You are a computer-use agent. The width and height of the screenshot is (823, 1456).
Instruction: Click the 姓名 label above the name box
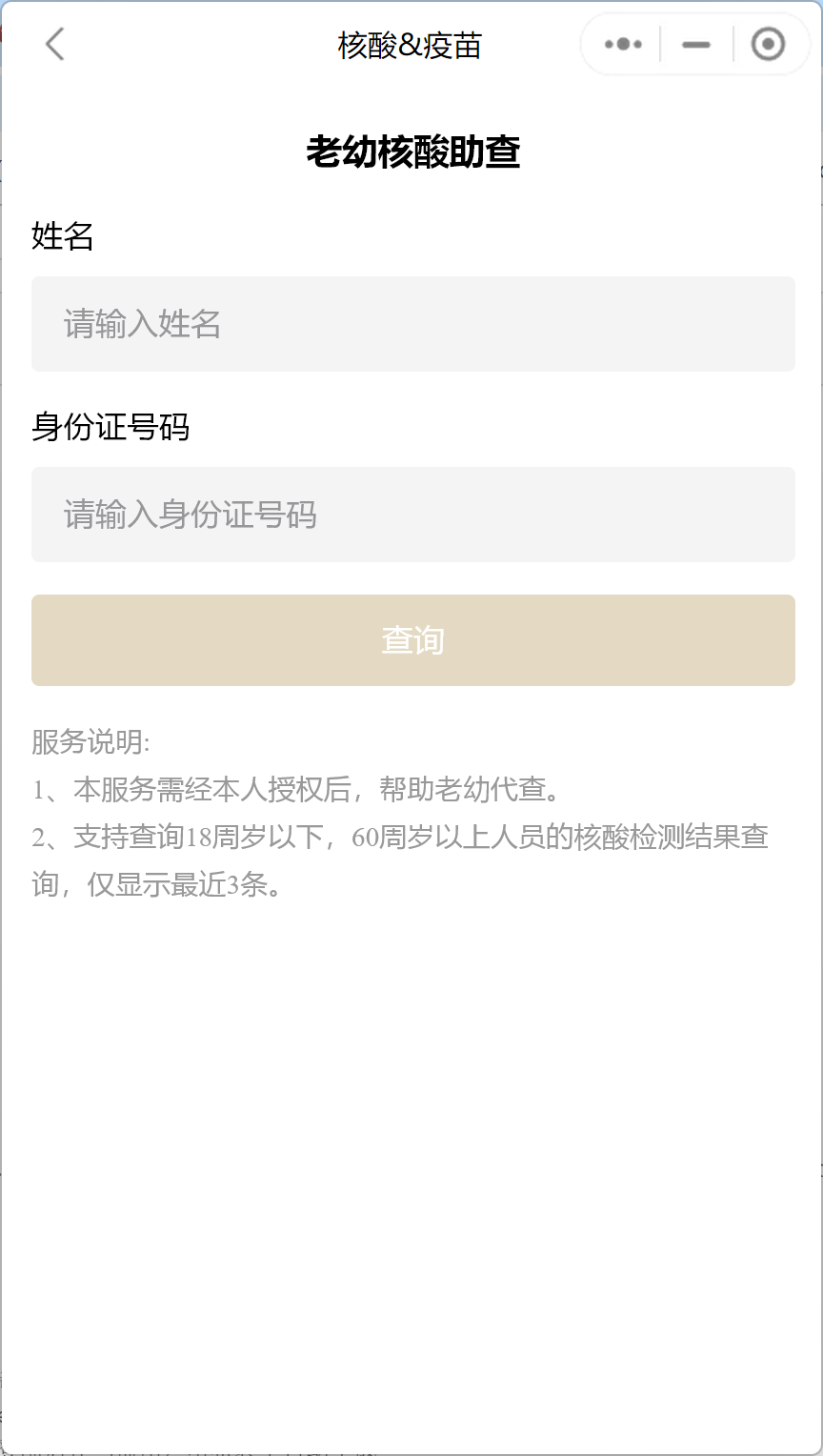pos(63,237)
